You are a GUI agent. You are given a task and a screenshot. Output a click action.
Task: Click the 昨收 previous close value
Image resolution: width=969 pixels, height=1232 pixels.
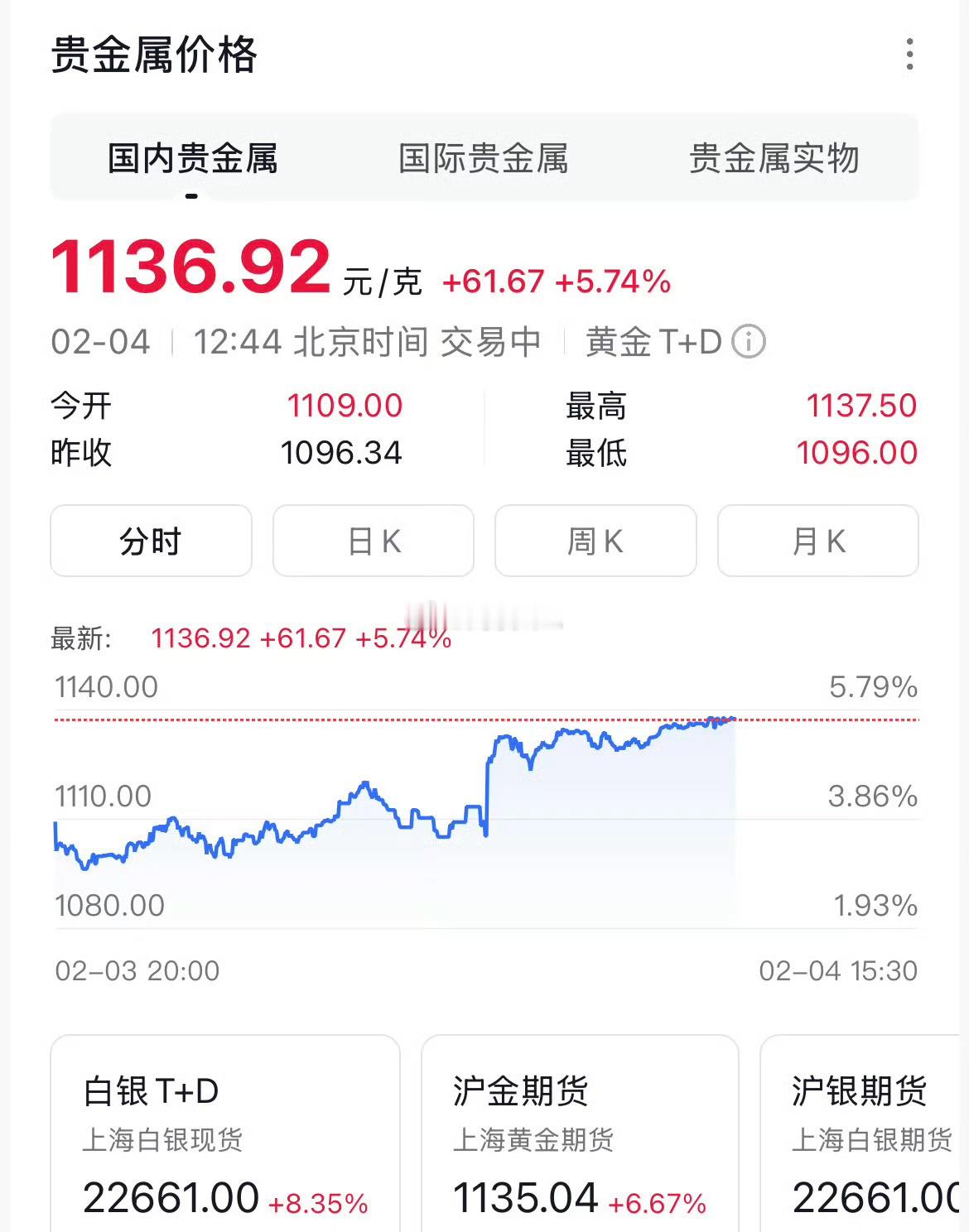[x=342, y=453]
